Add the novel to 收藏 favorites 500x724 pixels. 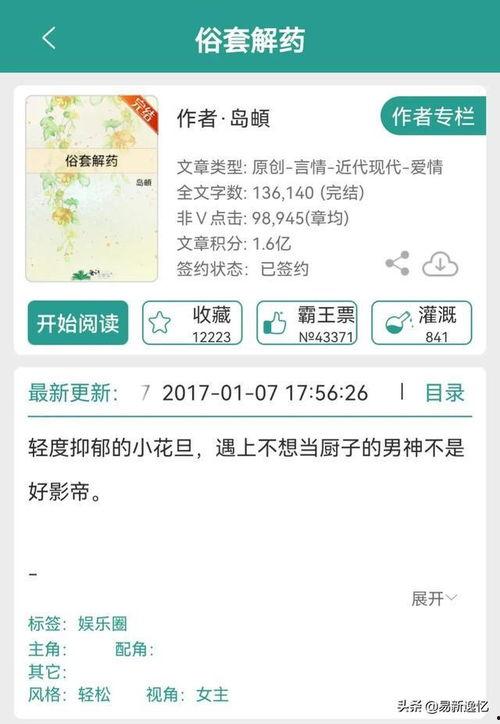[193, 323]
